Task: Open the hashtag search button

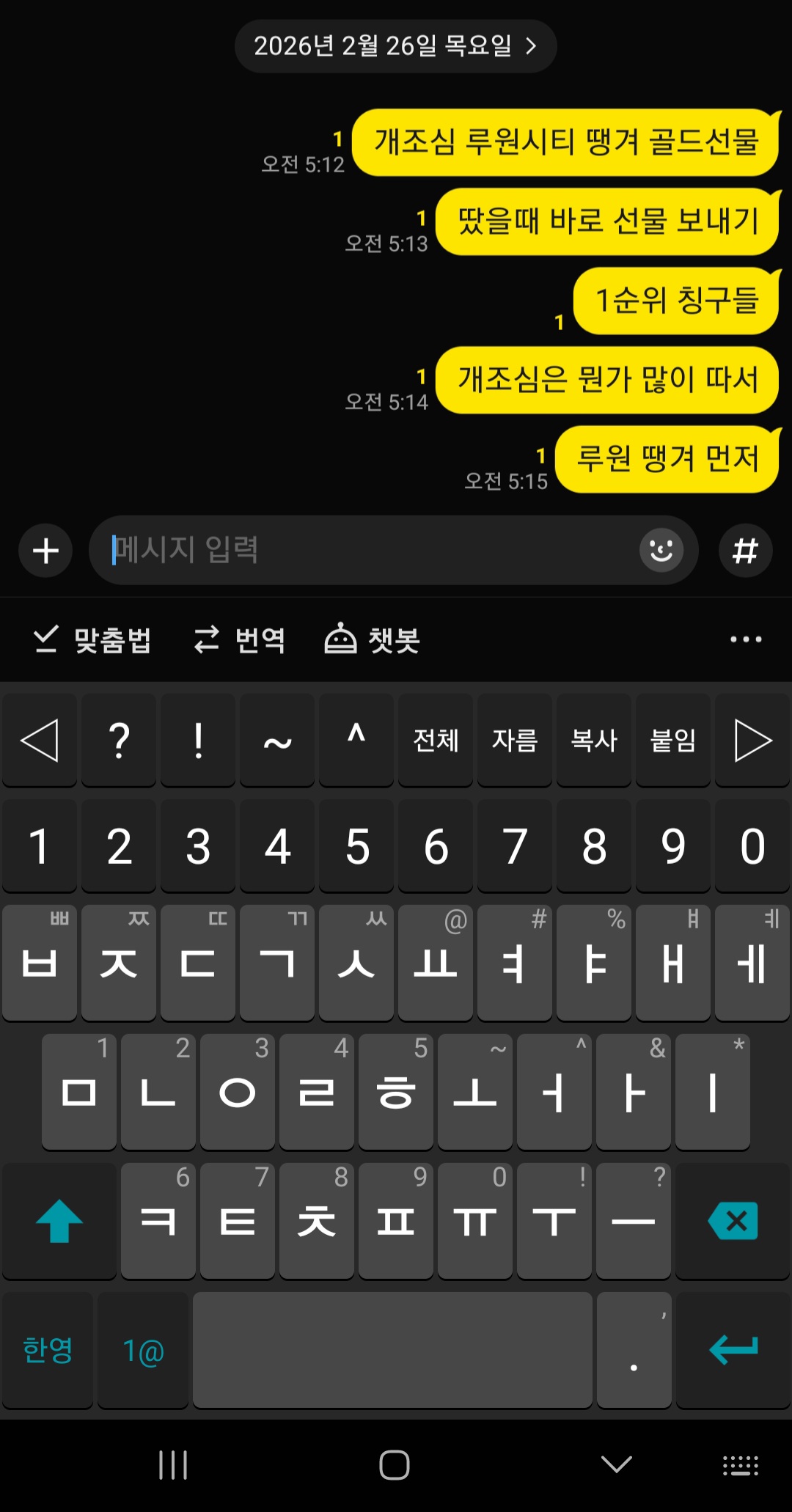Action: pos(745,551)
